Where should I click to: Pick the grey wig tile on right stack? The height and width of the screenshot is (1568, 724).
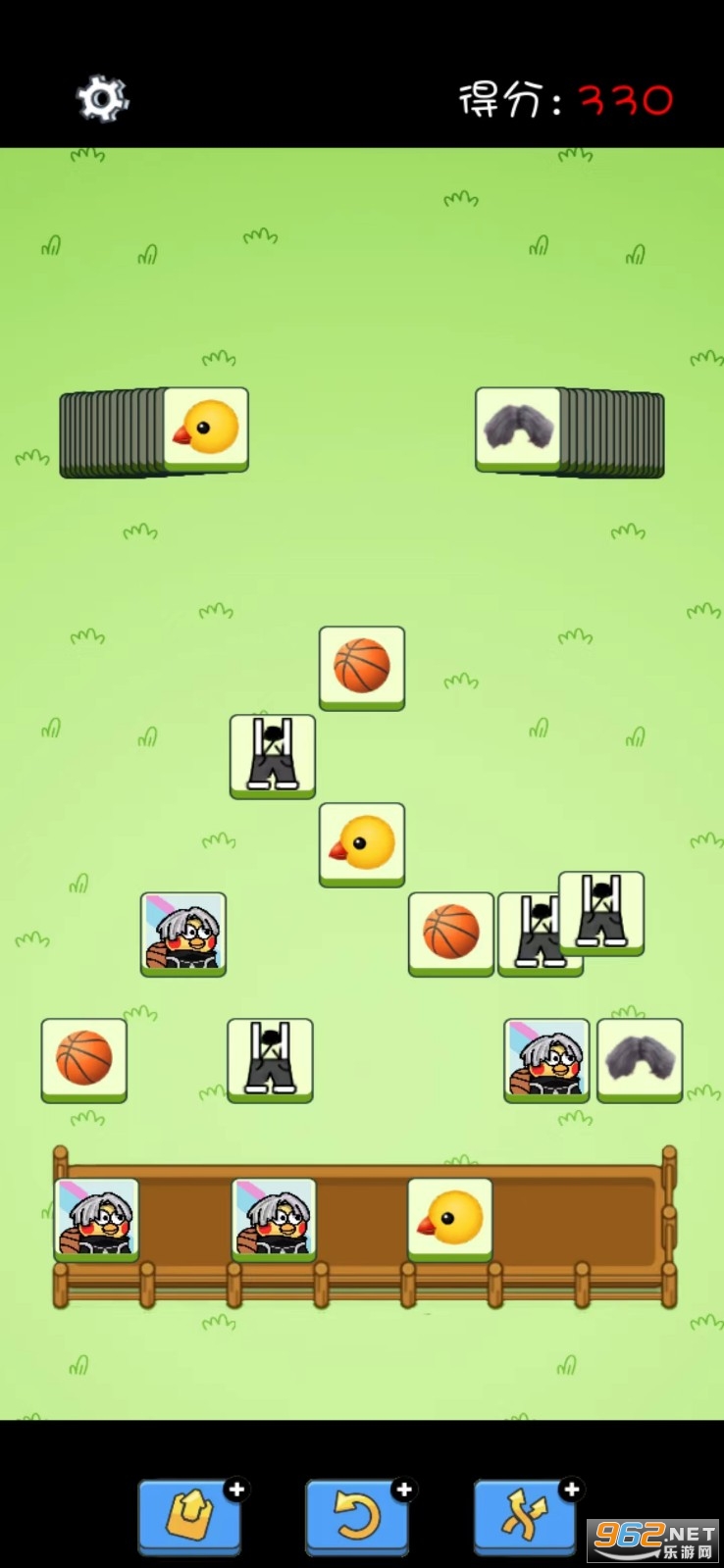click(x=517, y=428)
